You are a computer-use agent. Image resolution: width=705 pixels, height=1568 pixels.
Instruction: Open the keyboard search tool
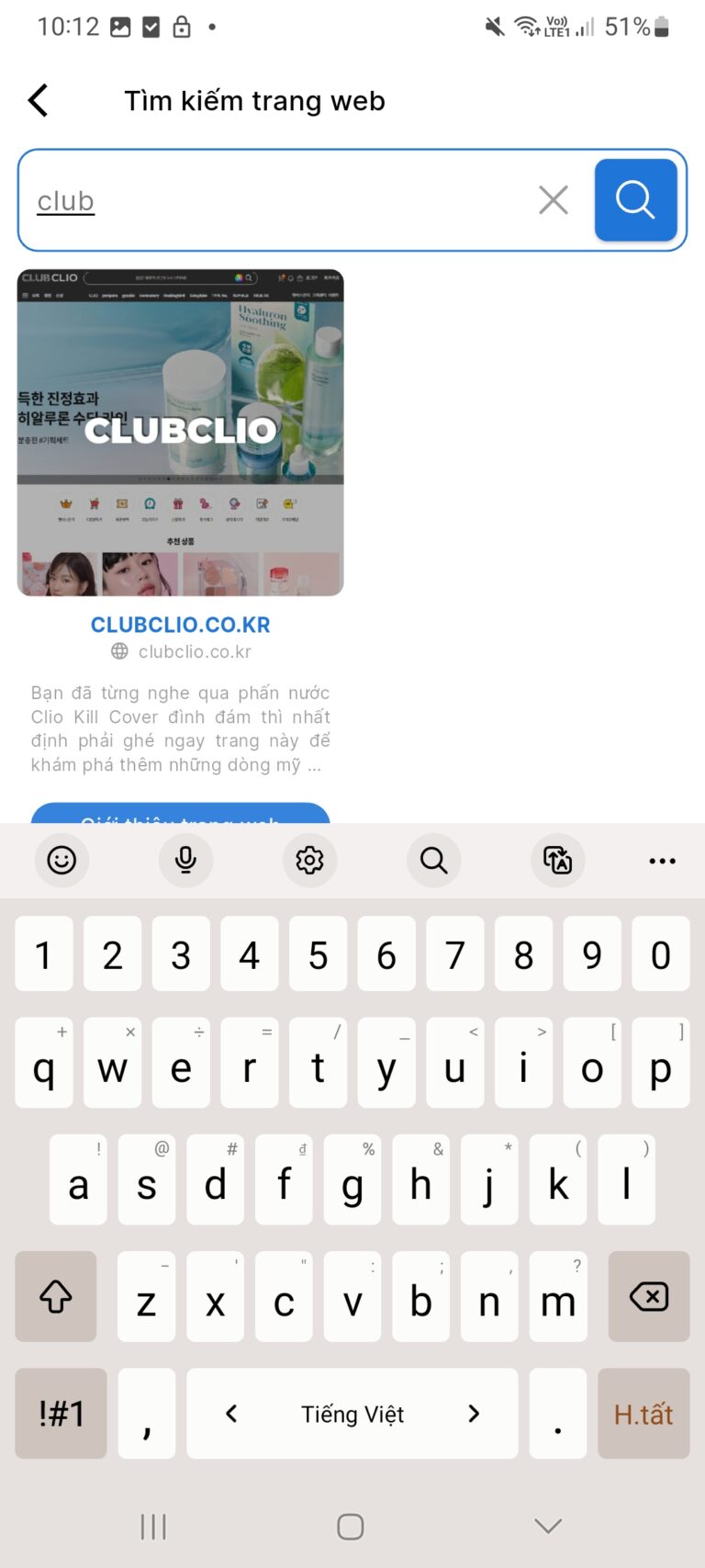(433, 861)
